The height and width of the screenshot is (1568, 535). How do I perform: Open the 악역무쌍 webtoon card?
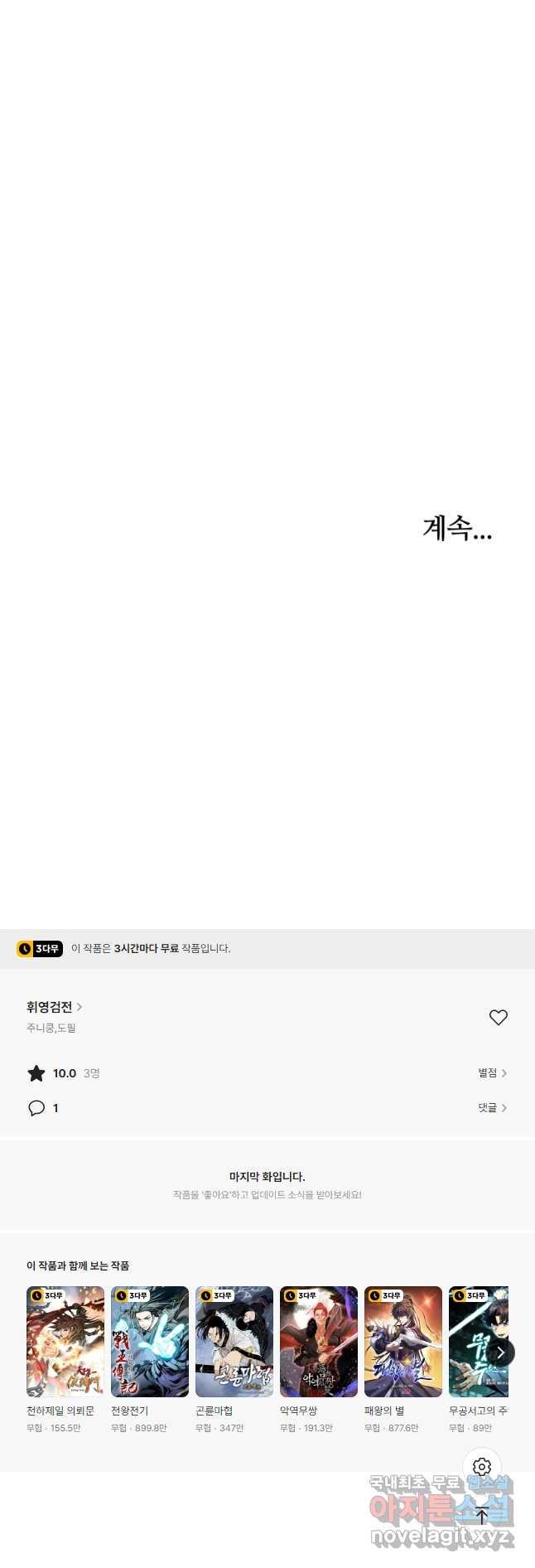click(319, 1342)
